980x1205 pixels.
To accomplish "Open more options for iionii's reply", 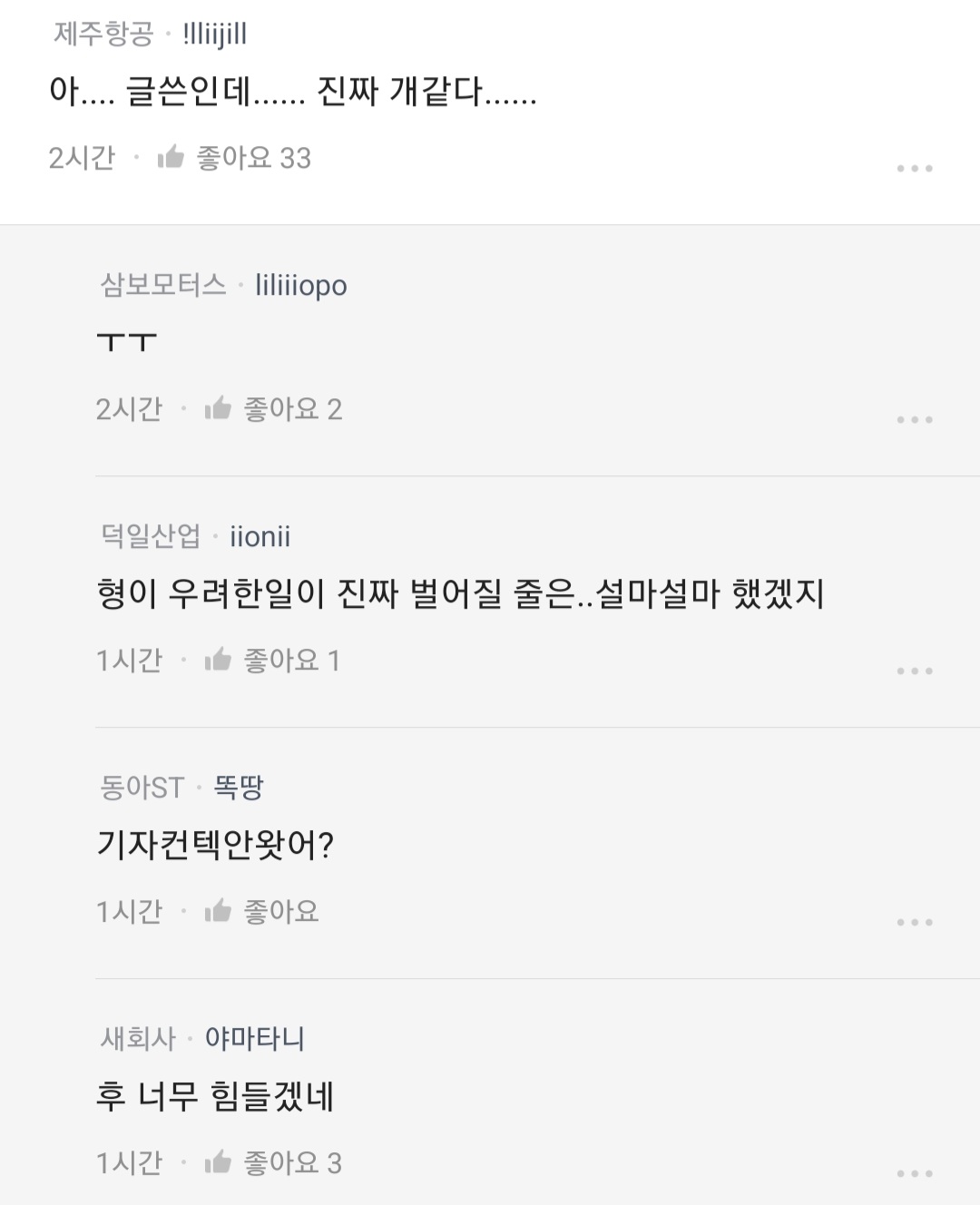I will click(914, 671).
